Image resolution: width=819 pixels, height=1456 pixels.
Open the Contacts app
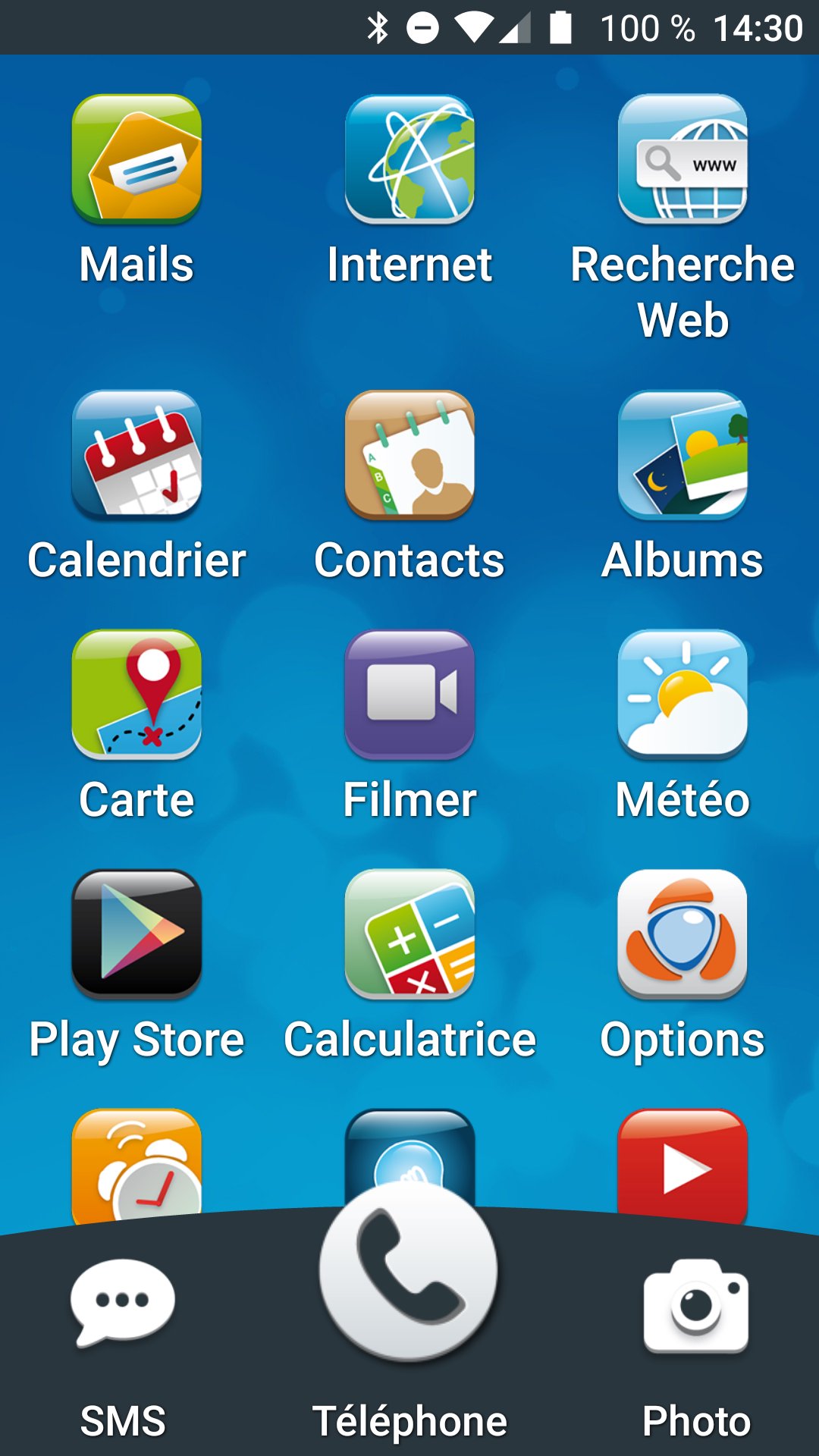tap(409, 455)
